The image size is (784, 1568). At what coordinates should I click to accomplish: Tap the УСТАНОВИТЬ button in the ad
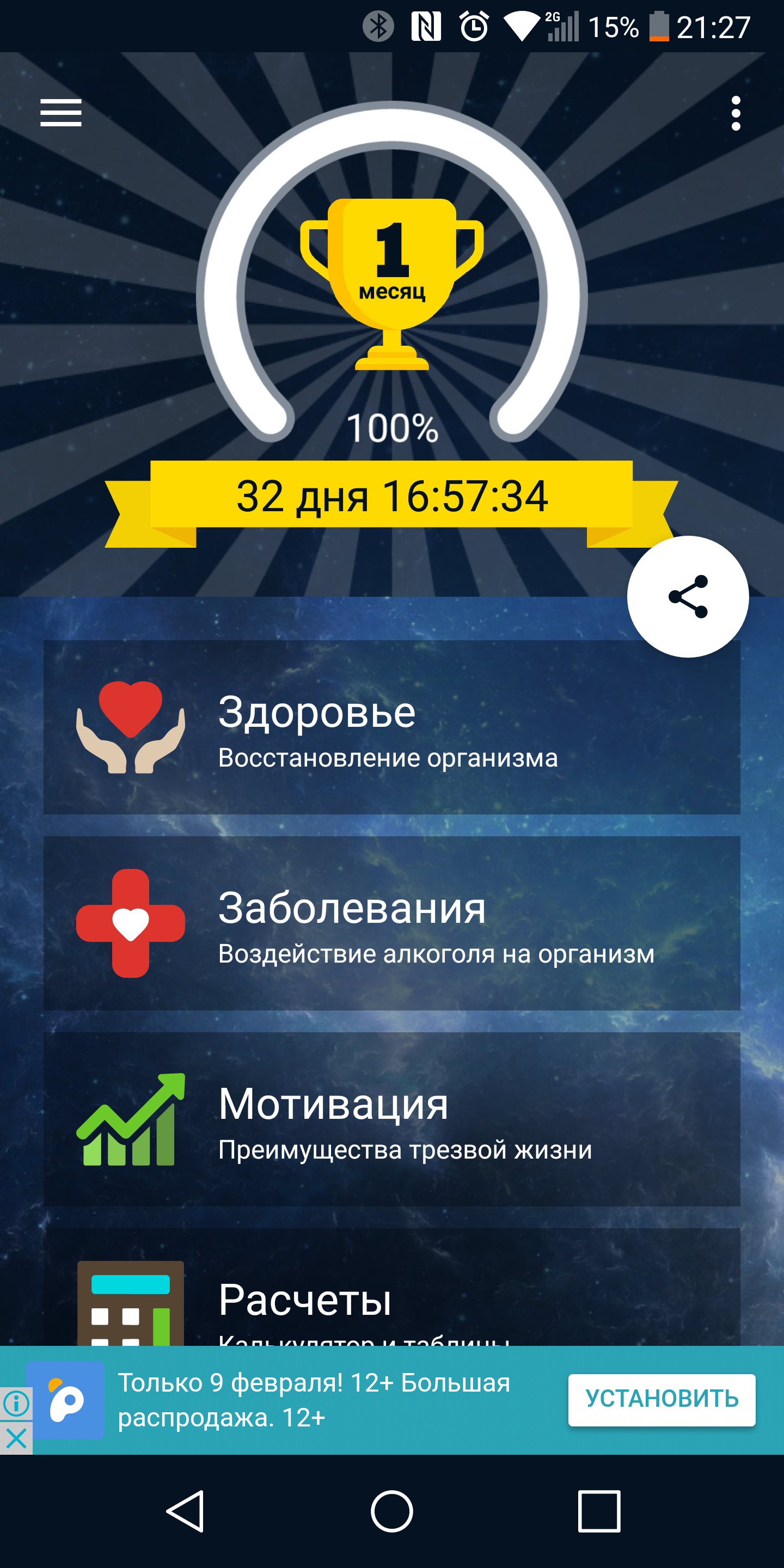point(661,1399)
